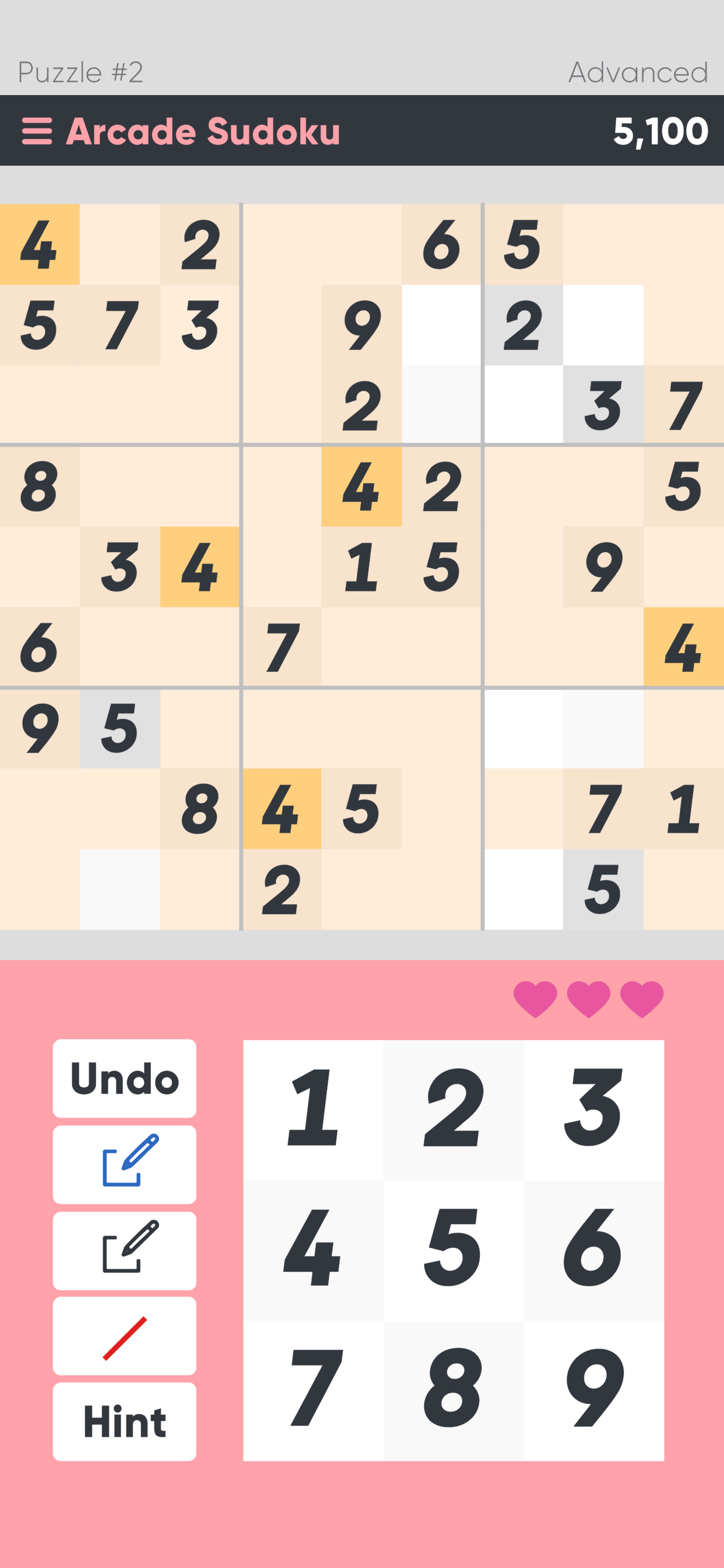
Task: Select the empty cell right of 5 in row seven
Action: pyautogui.click(x=199, y=728)
